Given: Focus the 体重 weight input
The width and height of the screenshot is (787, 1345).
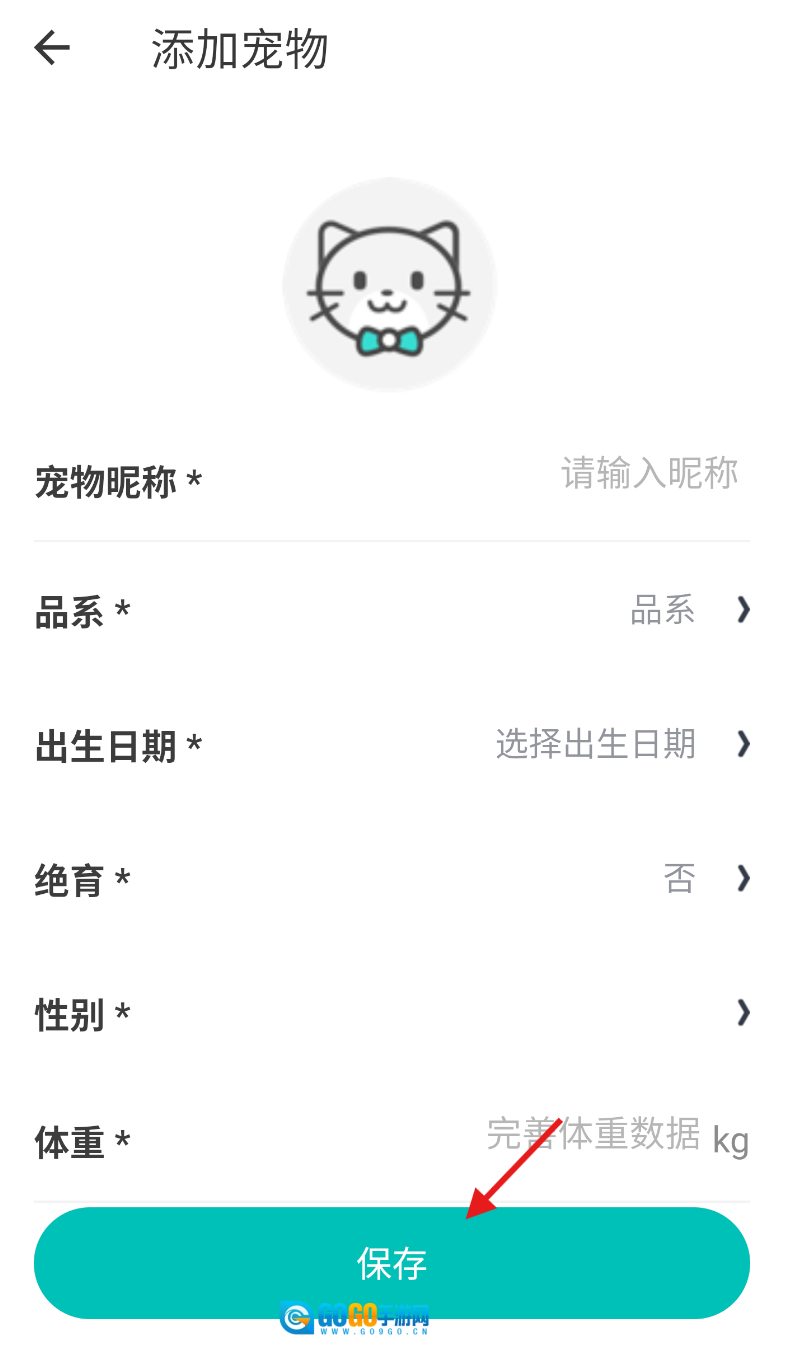Looking at the screenshot, I should [592, 1135].
